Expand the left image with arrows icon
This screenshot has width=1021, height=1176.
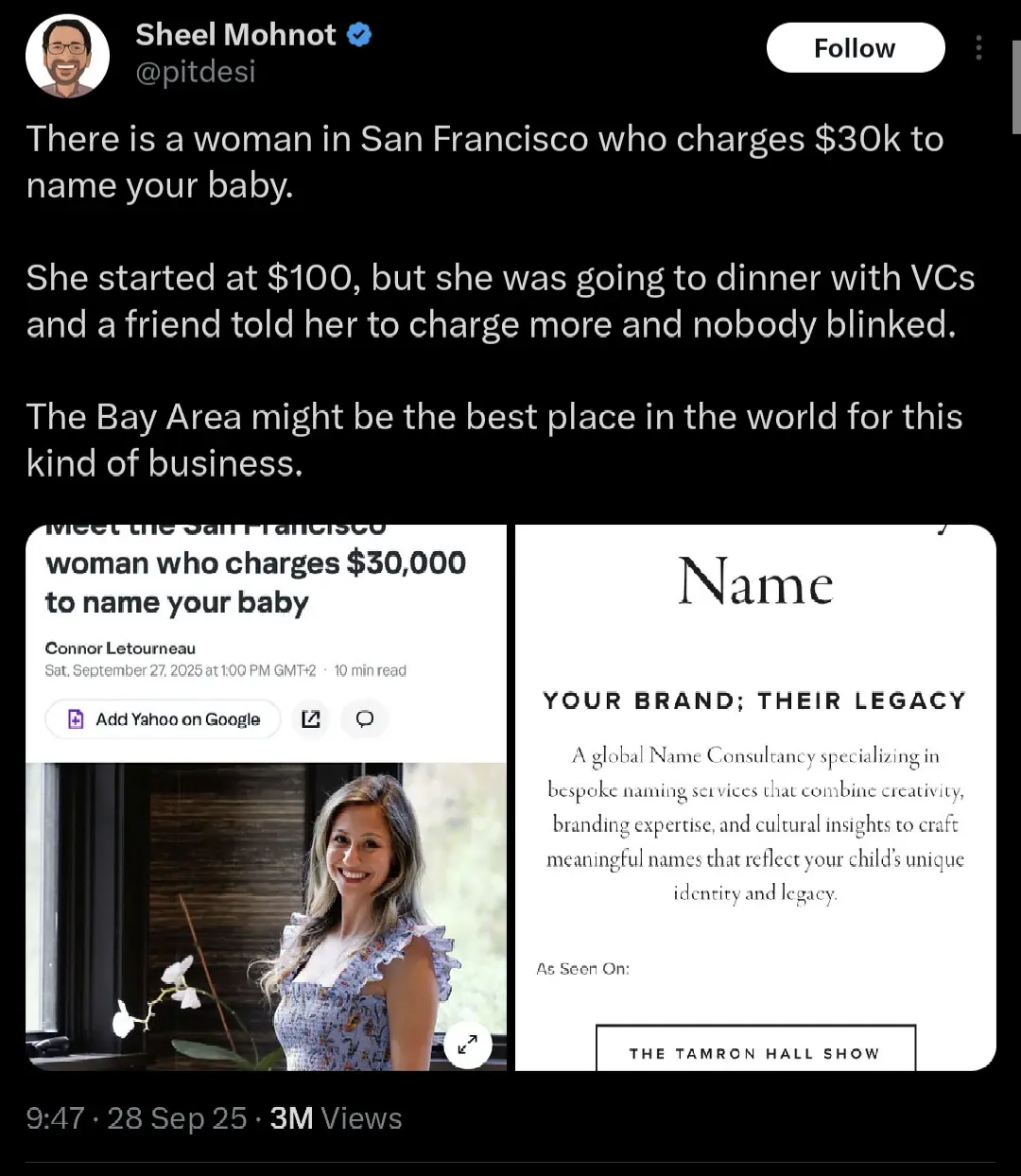click(x=468, y=1045)
